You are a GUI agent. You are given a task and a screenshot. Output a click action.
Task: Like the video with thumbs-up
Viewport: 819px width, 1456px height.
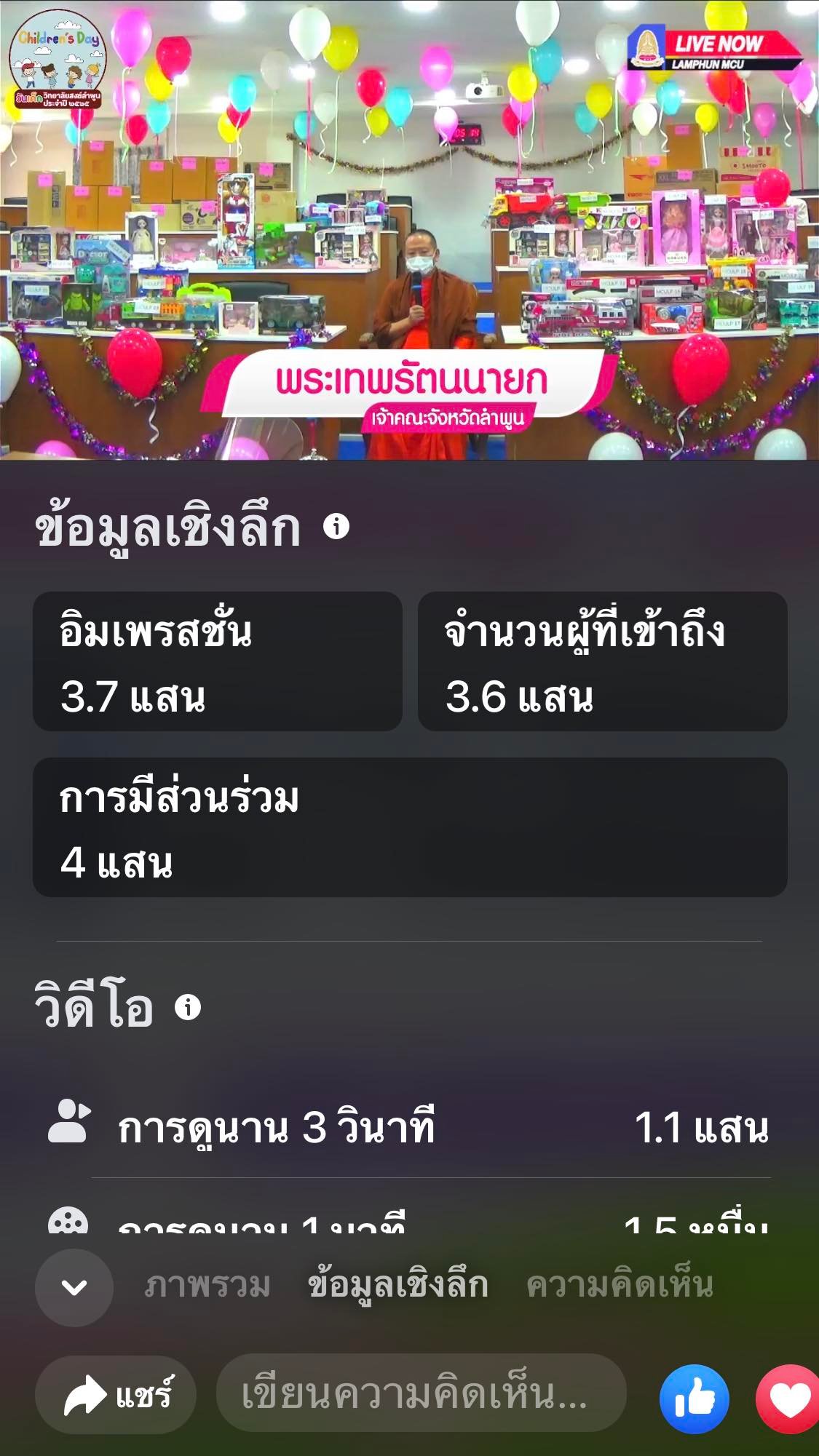pyautogui.click(x=695, y=1399)
